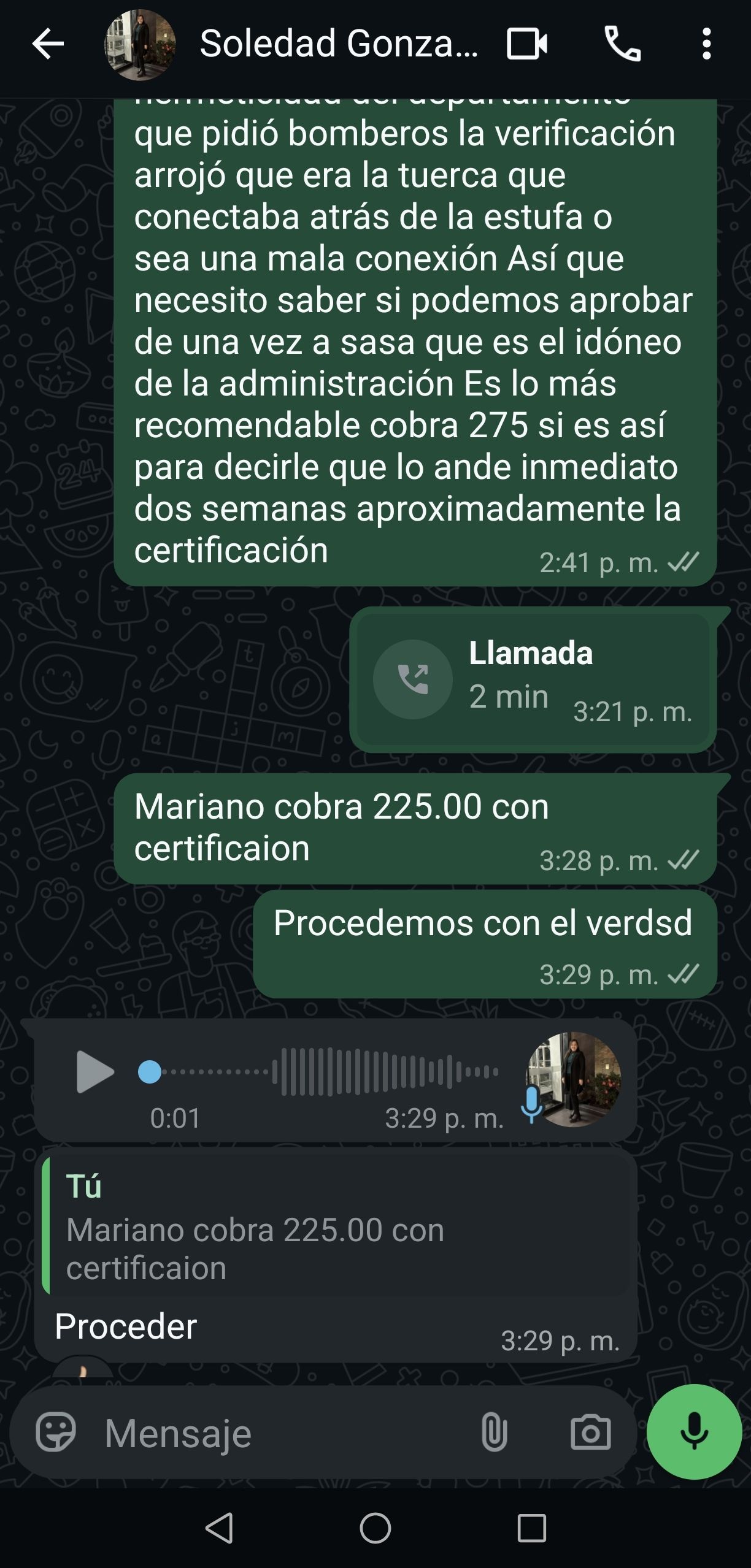This screenshot has height=1568, width=751.
Task: Go back to the chat list
Action: pos(48,44)
